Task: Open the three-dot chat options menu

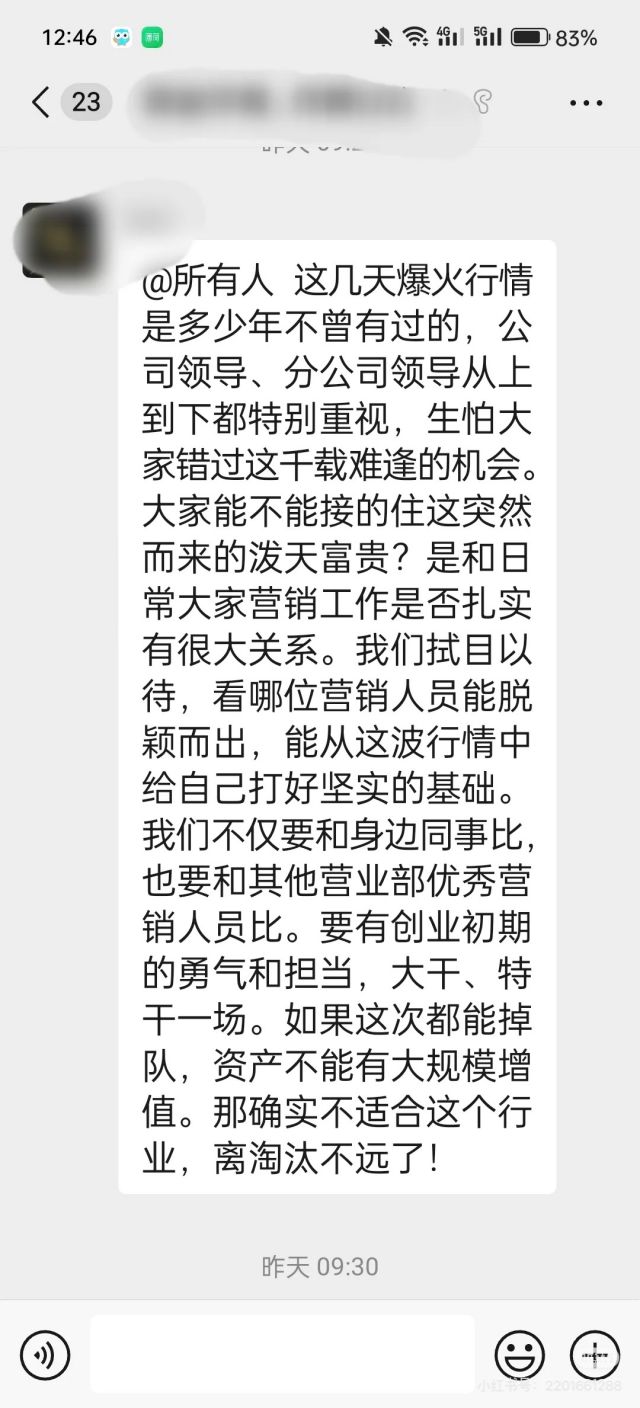Action: [x=586, y=102]
